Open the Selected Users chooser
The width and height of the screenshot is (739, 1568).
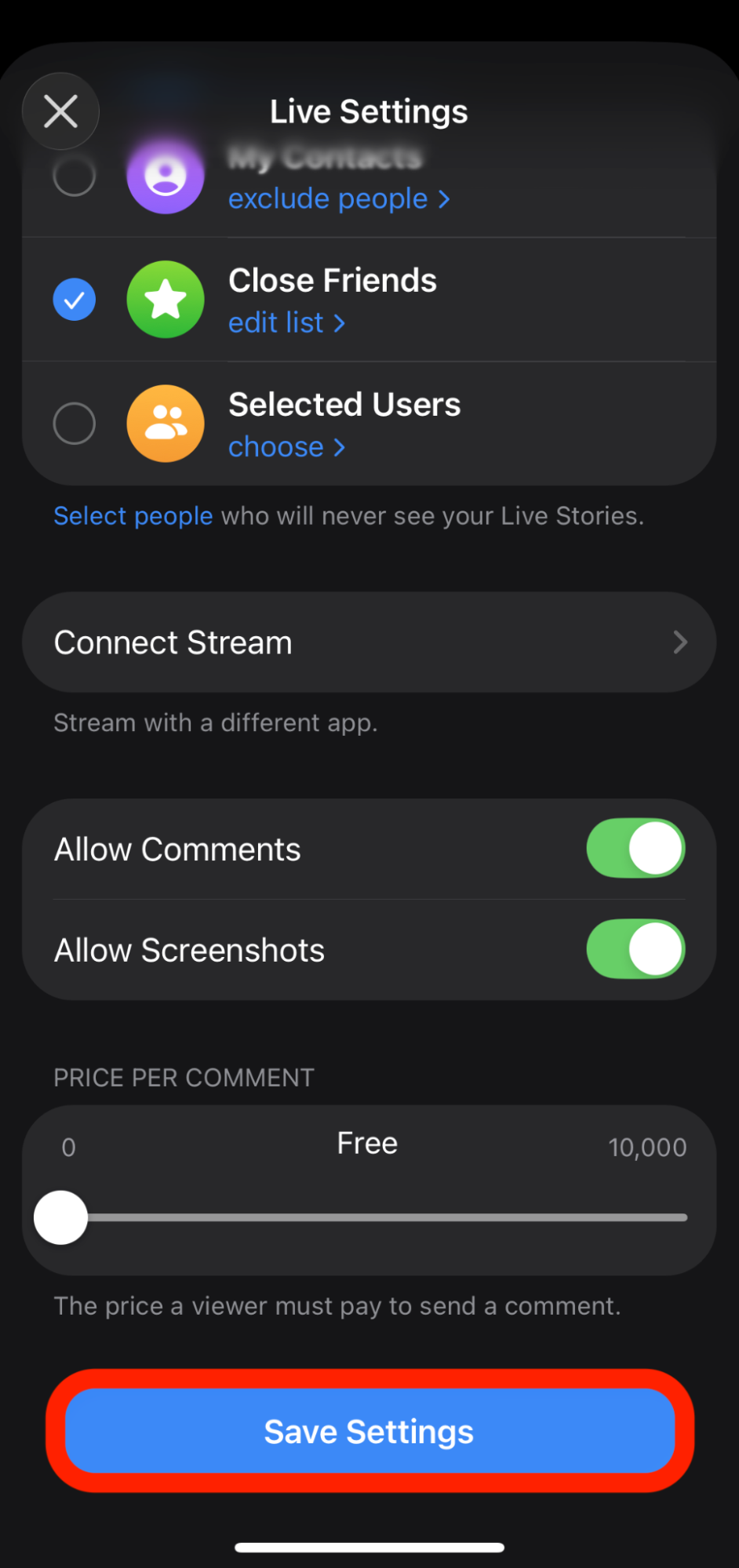(276, 447)
